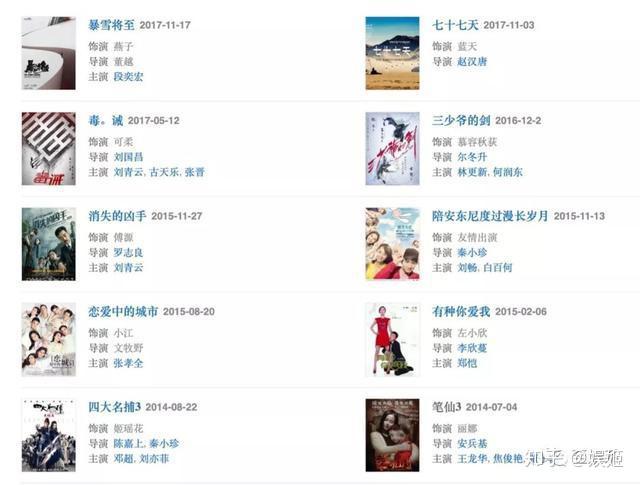
Task: Open the film 暴雪将至
Action: point(110,24)
